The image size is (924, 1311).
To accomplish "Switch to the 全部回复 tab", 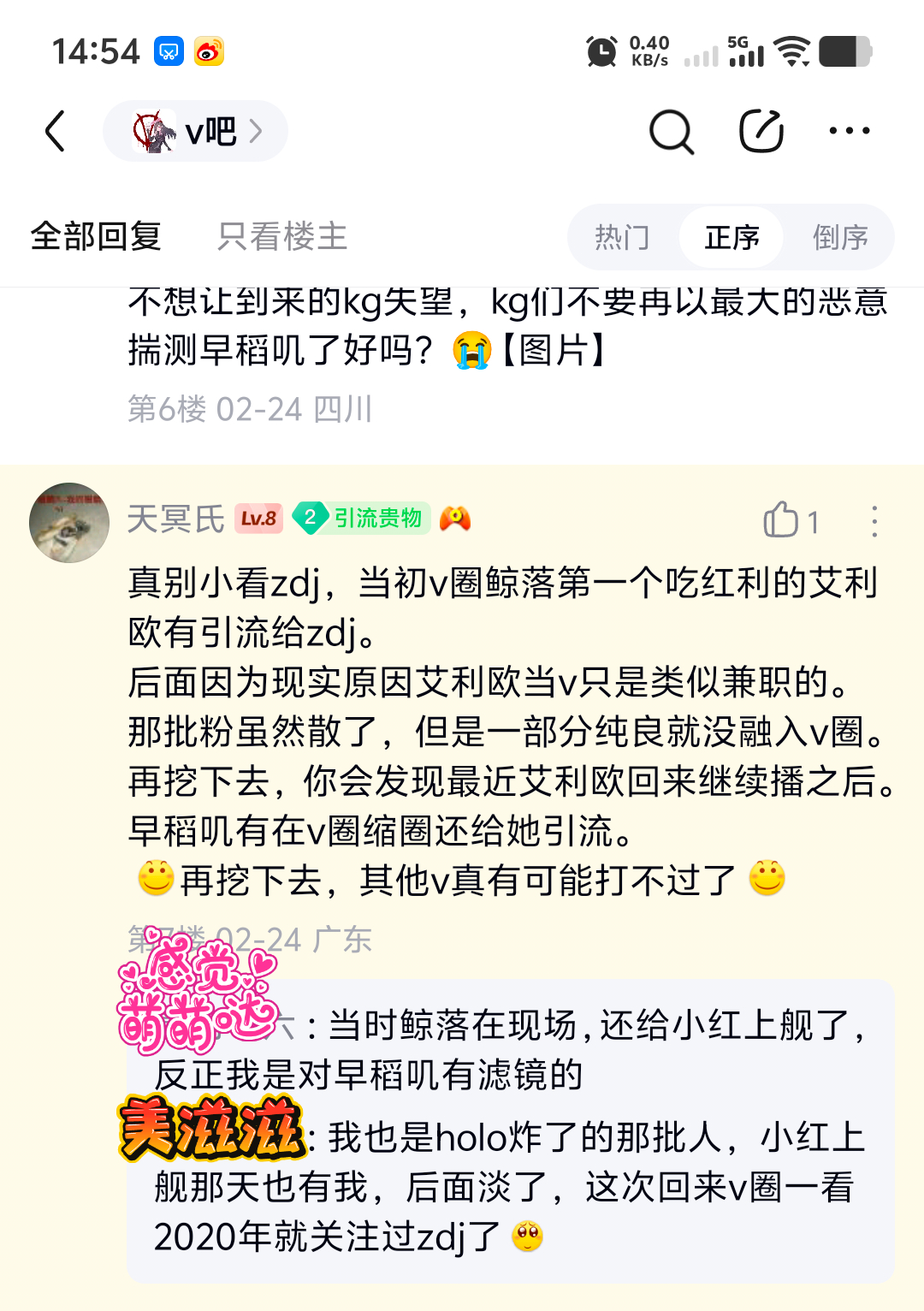I will click(96, 236).
